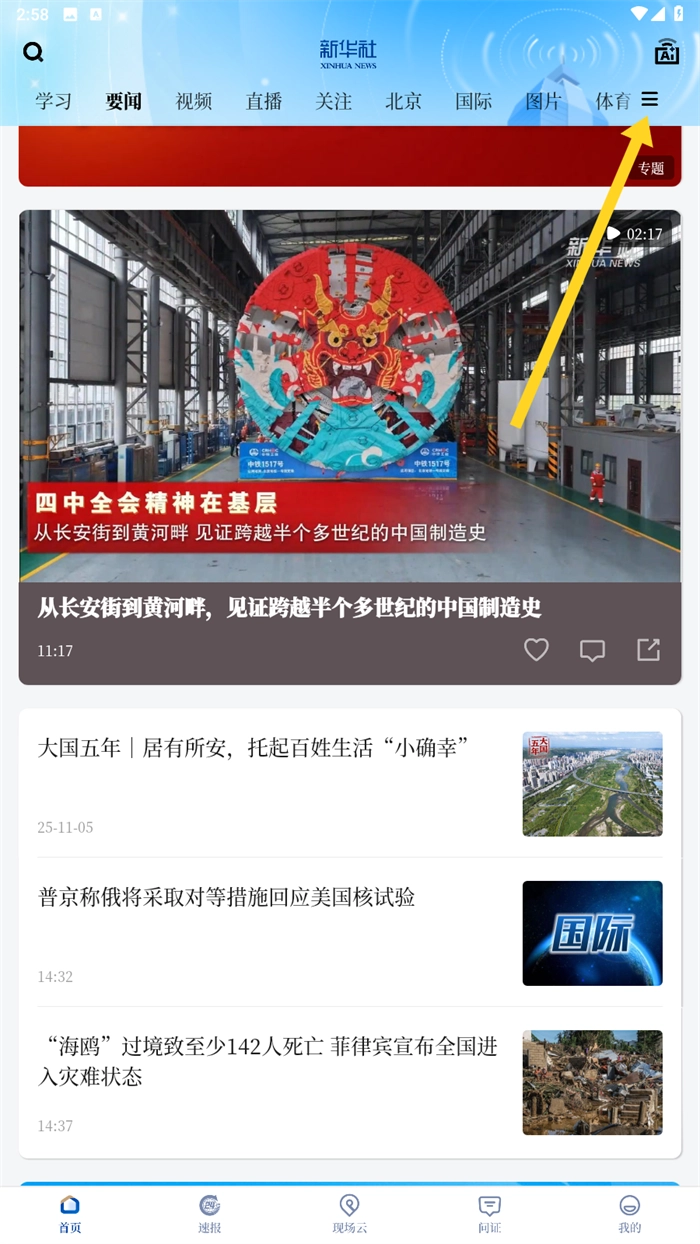Open comments on the 从长安街到黄河畔 video
The image size is (700, 1244).
click(593, 650)
